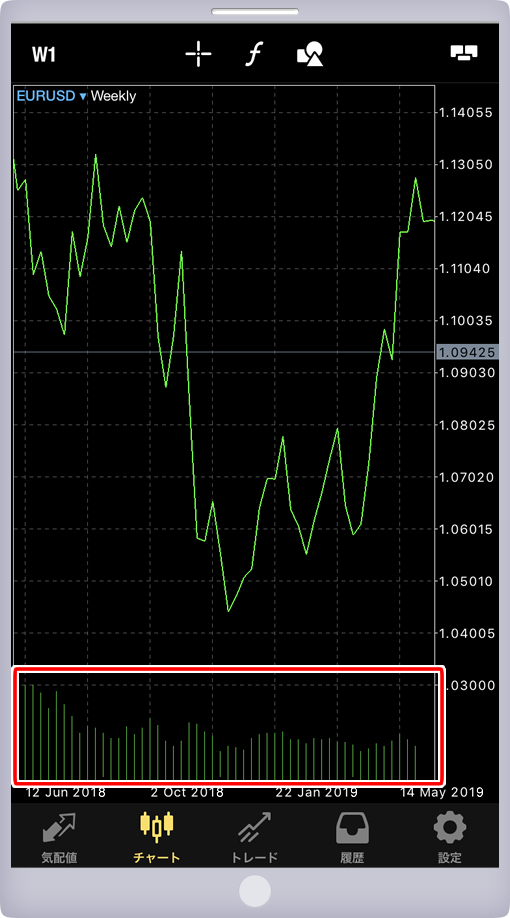Open the new order trade icon
Viewport: 510px width, 918px height.
tap(464, 53)
